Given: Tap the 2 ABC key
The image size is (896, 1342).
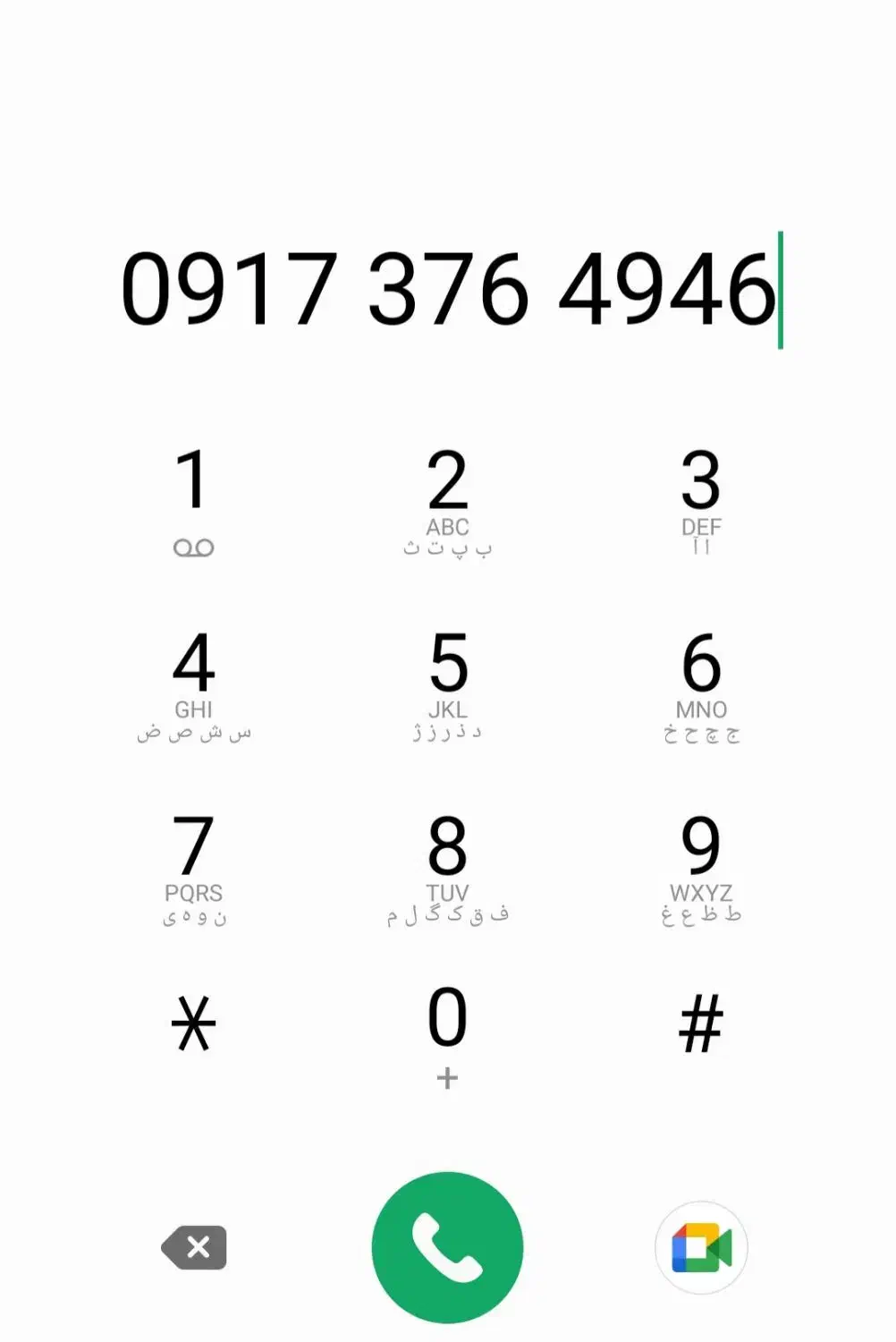Looking at the screenshot, I should [x=447, y=501].
